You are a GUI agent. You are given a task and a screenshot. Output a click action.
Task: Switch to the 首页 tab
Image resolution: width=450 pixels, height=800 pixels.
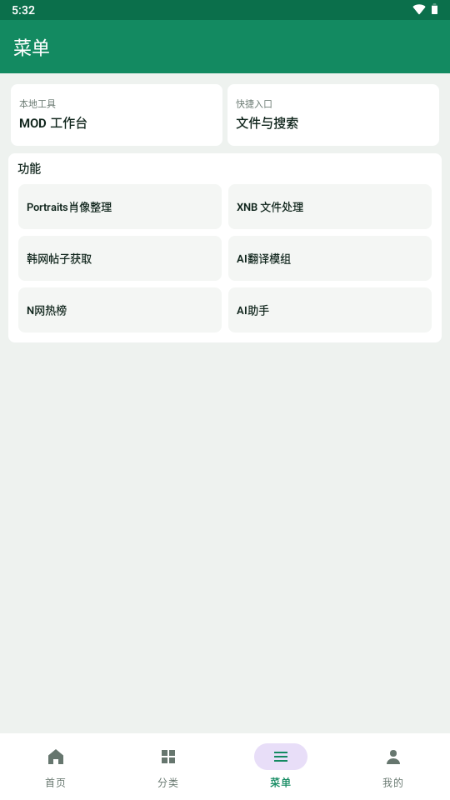(56, 767)
